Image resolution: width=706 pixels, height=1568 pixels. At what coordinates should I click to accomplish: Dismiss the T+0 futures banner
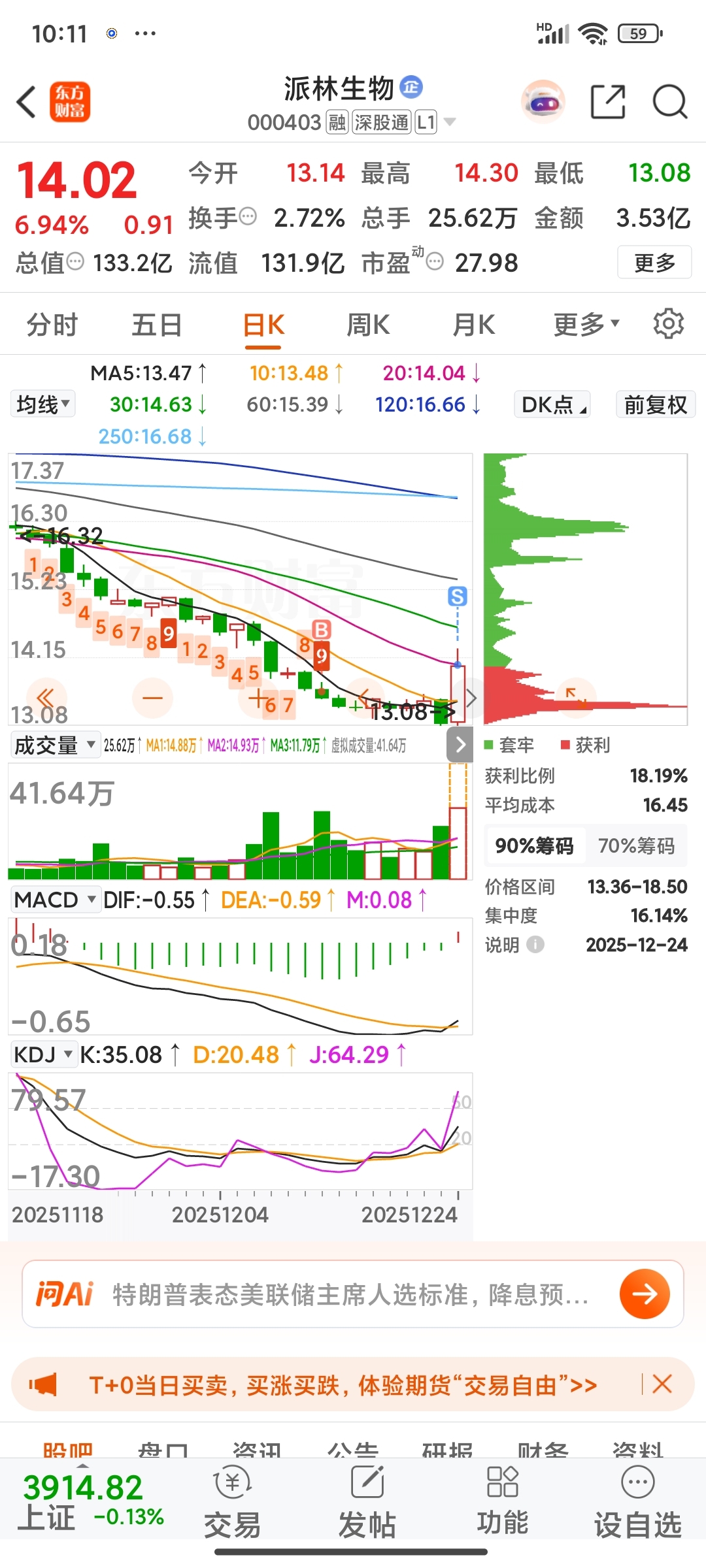click(662, 1384)
